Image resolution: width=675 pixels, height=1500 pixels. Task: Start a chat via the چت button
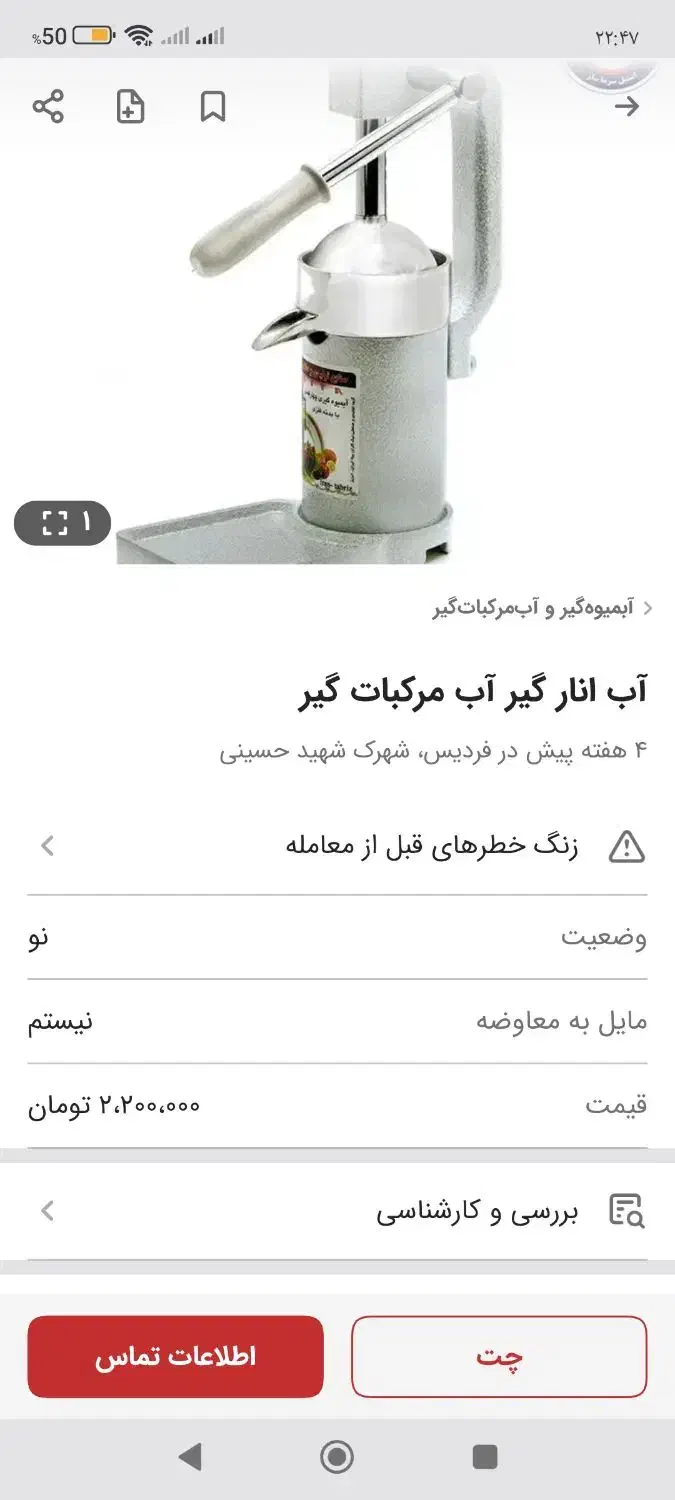coord(499,1356)
